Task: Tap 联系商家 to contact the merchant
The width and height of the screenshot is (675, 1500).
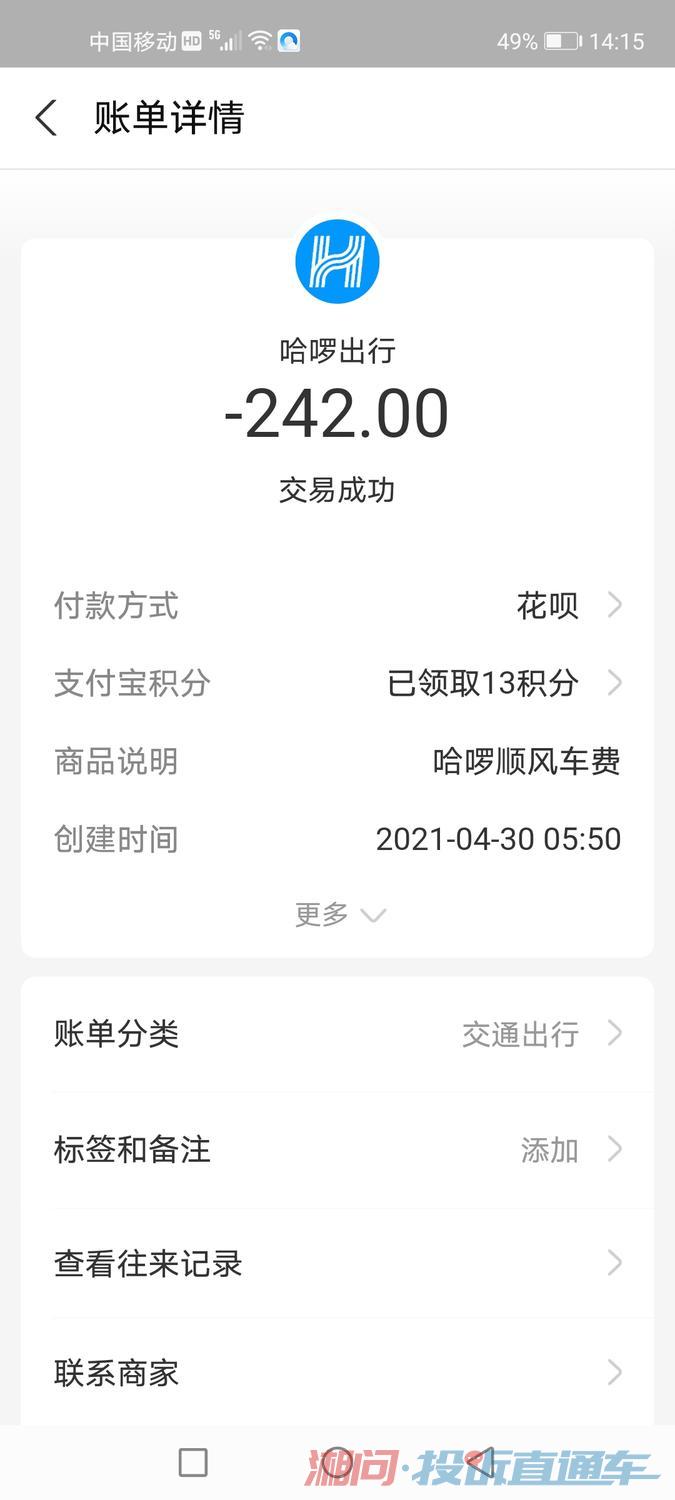Action: click(x=337, y=1373)
